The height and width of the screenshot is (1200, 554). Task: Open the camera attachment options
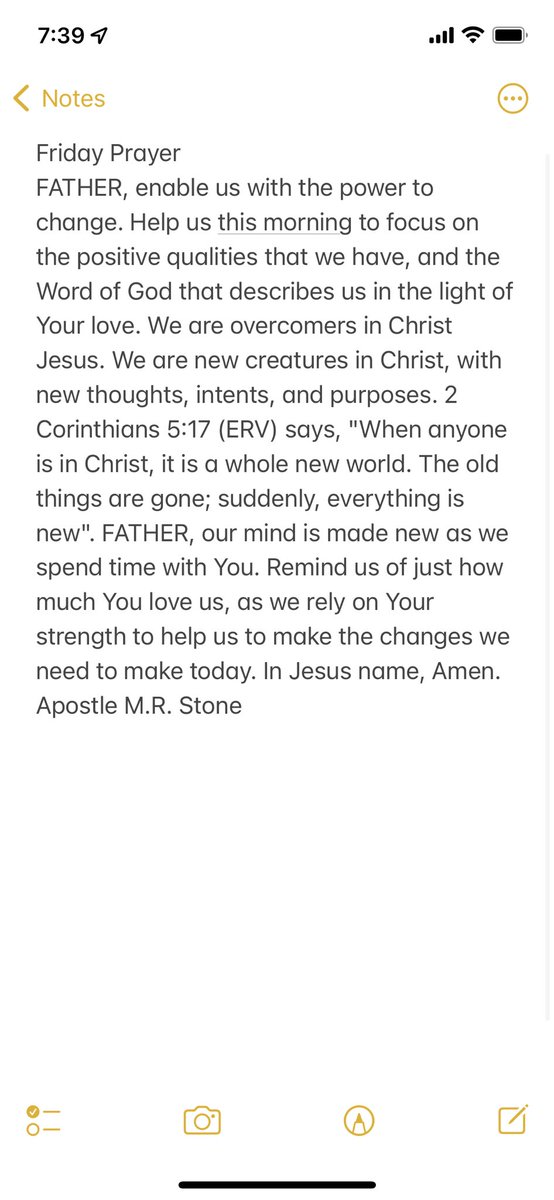(201, 1120)
